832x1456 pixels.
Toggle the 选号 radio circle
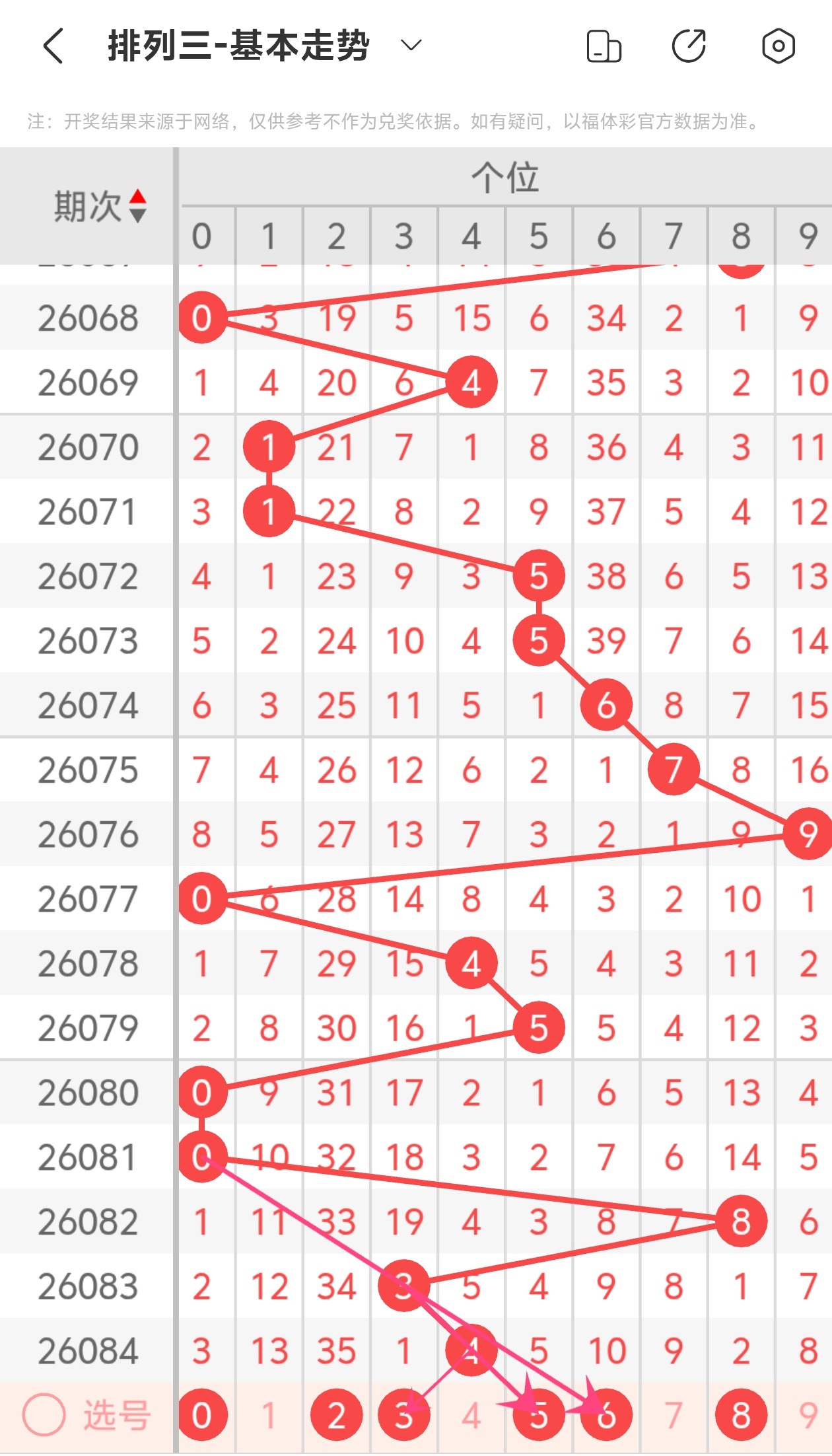(44, 1415)
